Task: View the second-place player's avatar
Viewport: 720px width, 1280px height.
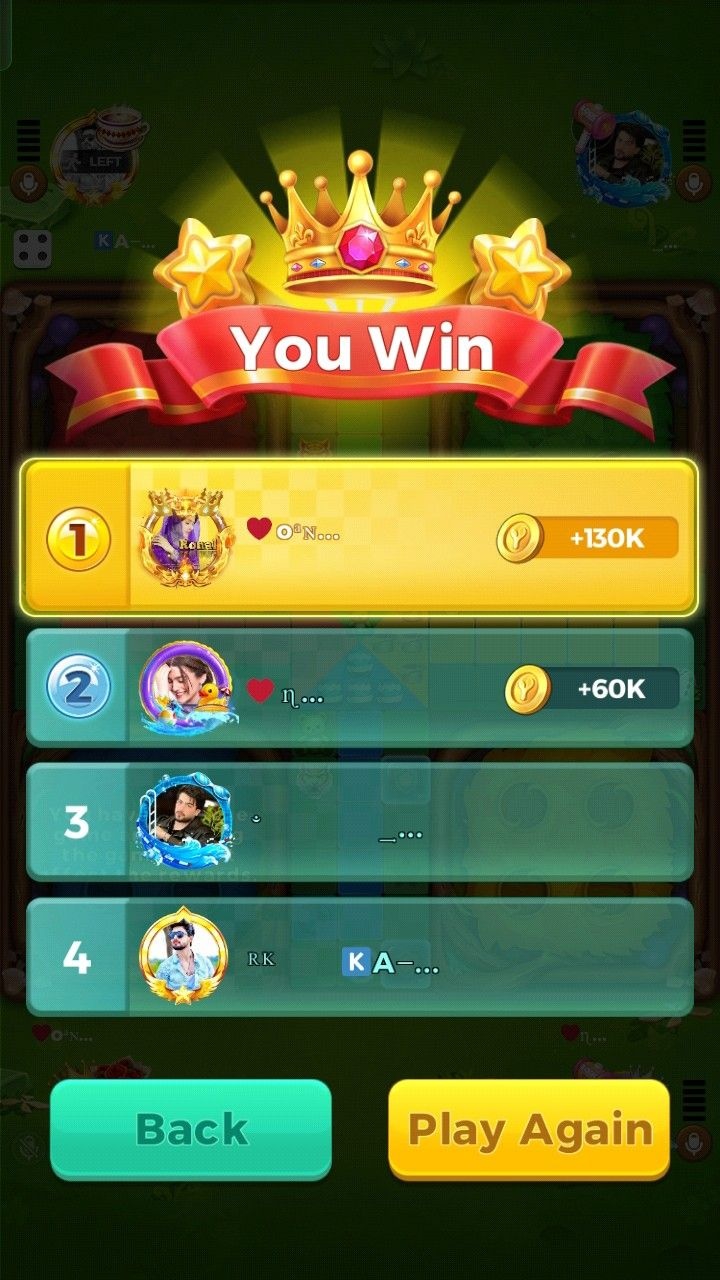Action: (x=185, y=688)
